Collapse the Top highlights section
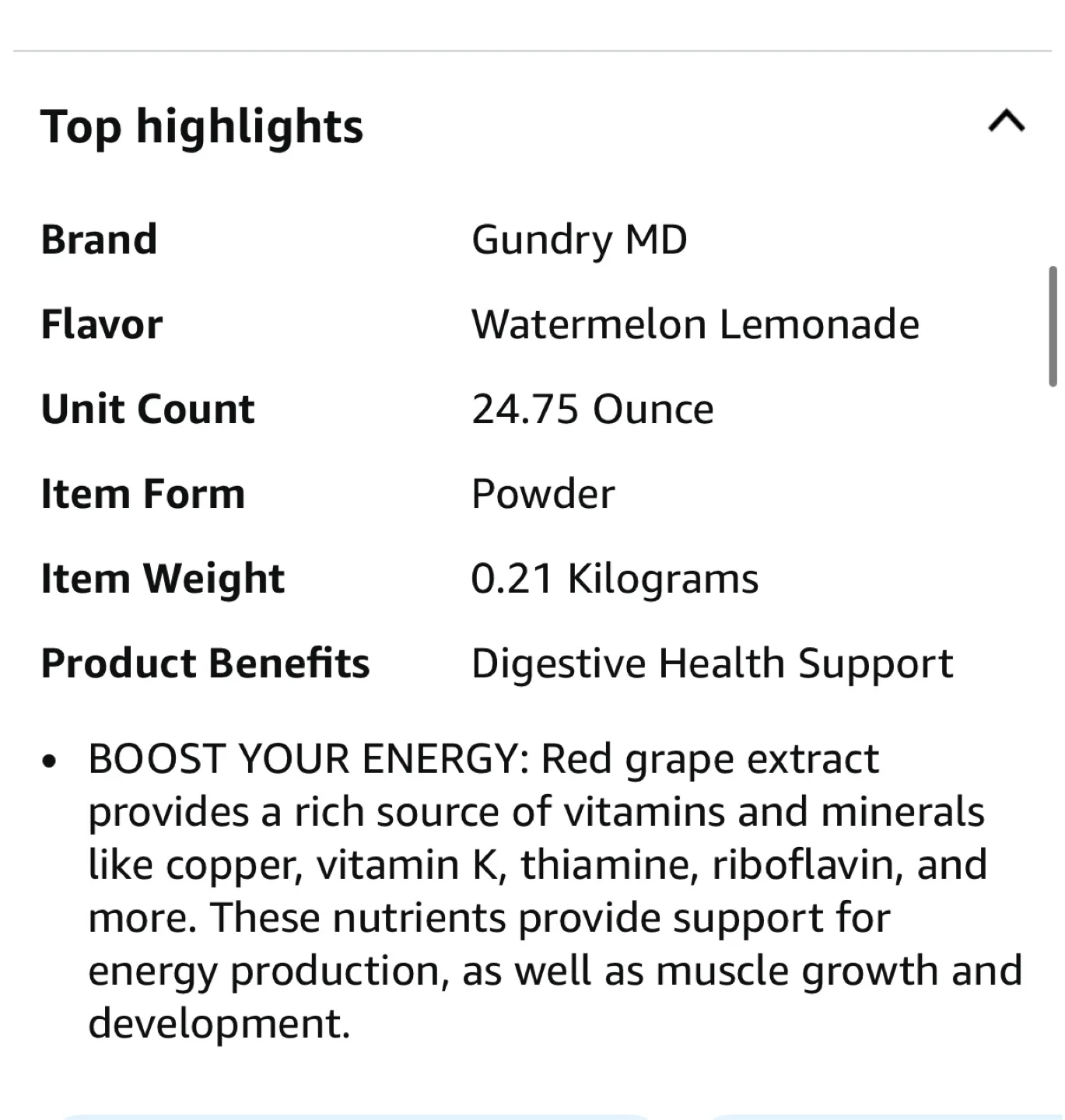 [x=1005, y=122]
